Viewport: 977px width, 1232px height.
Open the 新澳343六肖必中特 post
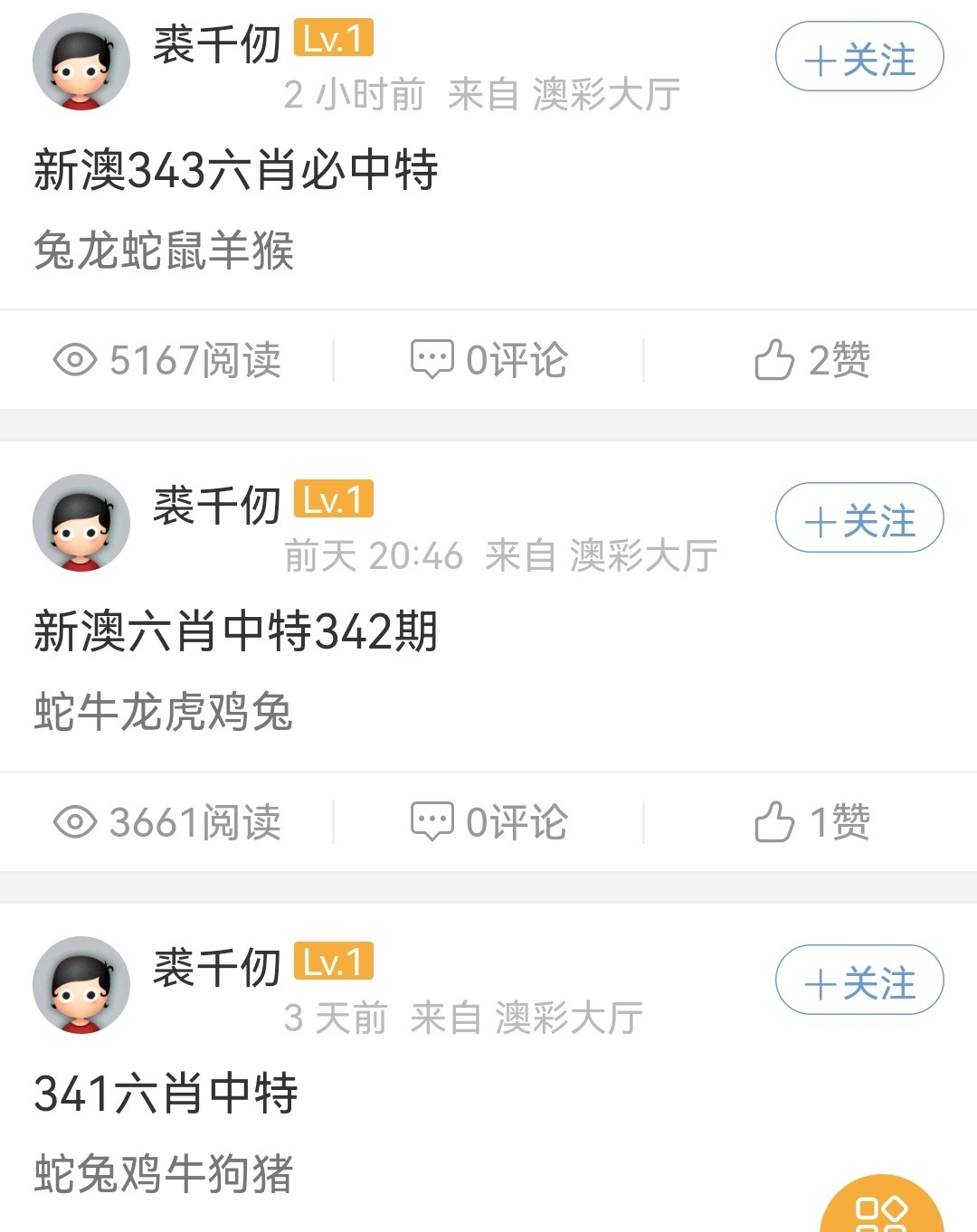(x=236, y=170)
